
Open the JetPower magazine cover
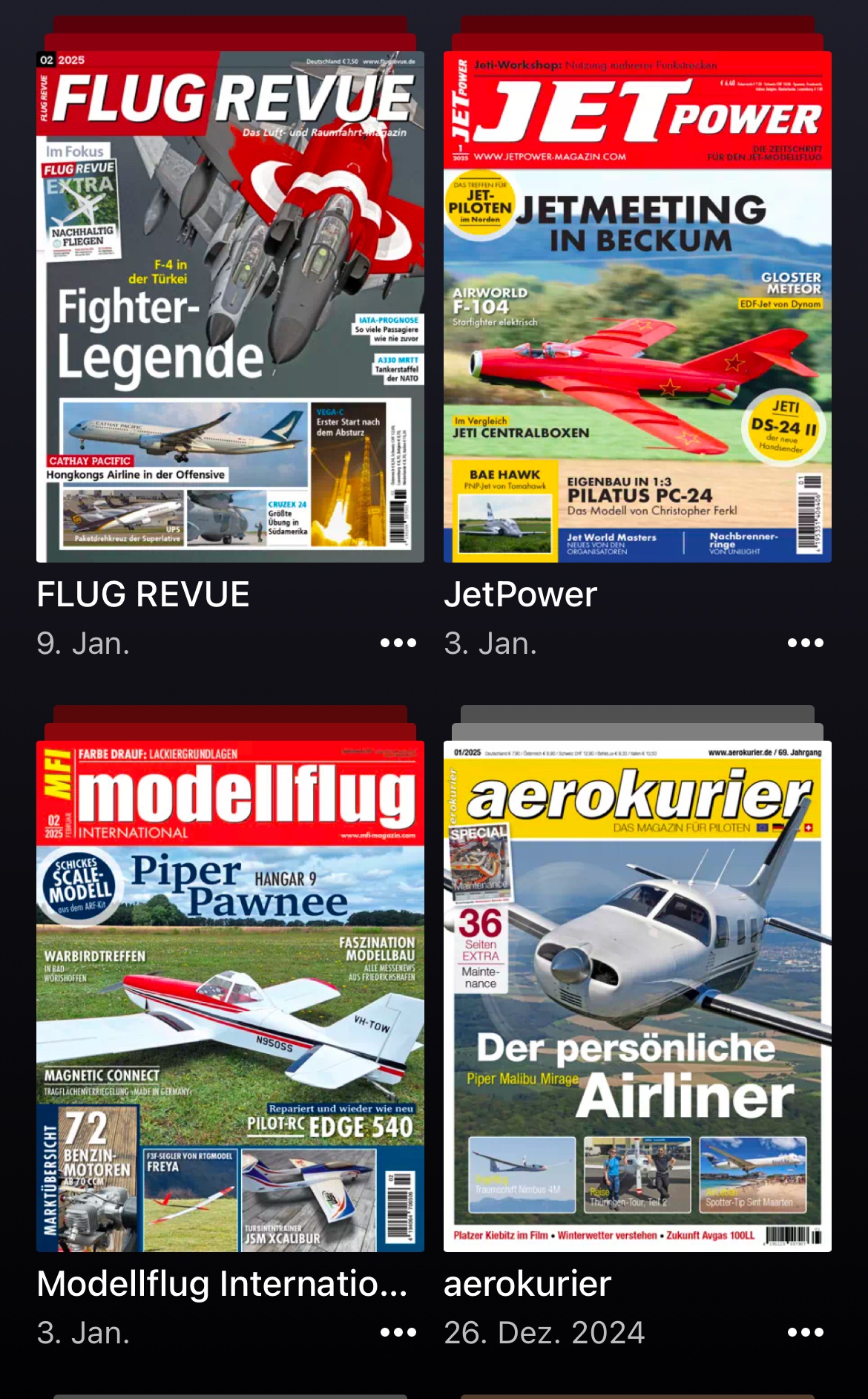637,307
